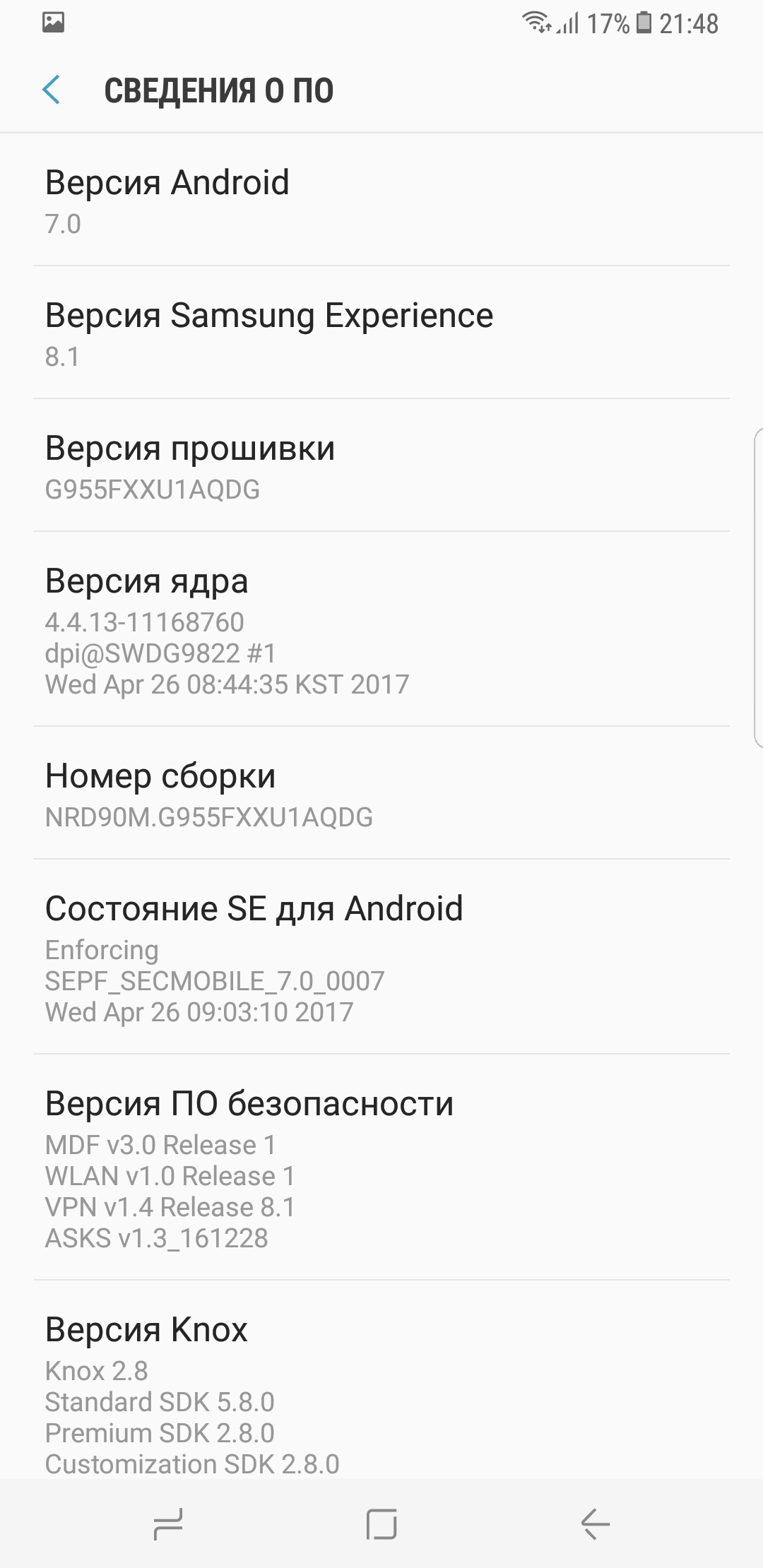Open recent apps from navigation bar
Viewport: 763px width, 1568px height.
click(x=168, y=1524)
